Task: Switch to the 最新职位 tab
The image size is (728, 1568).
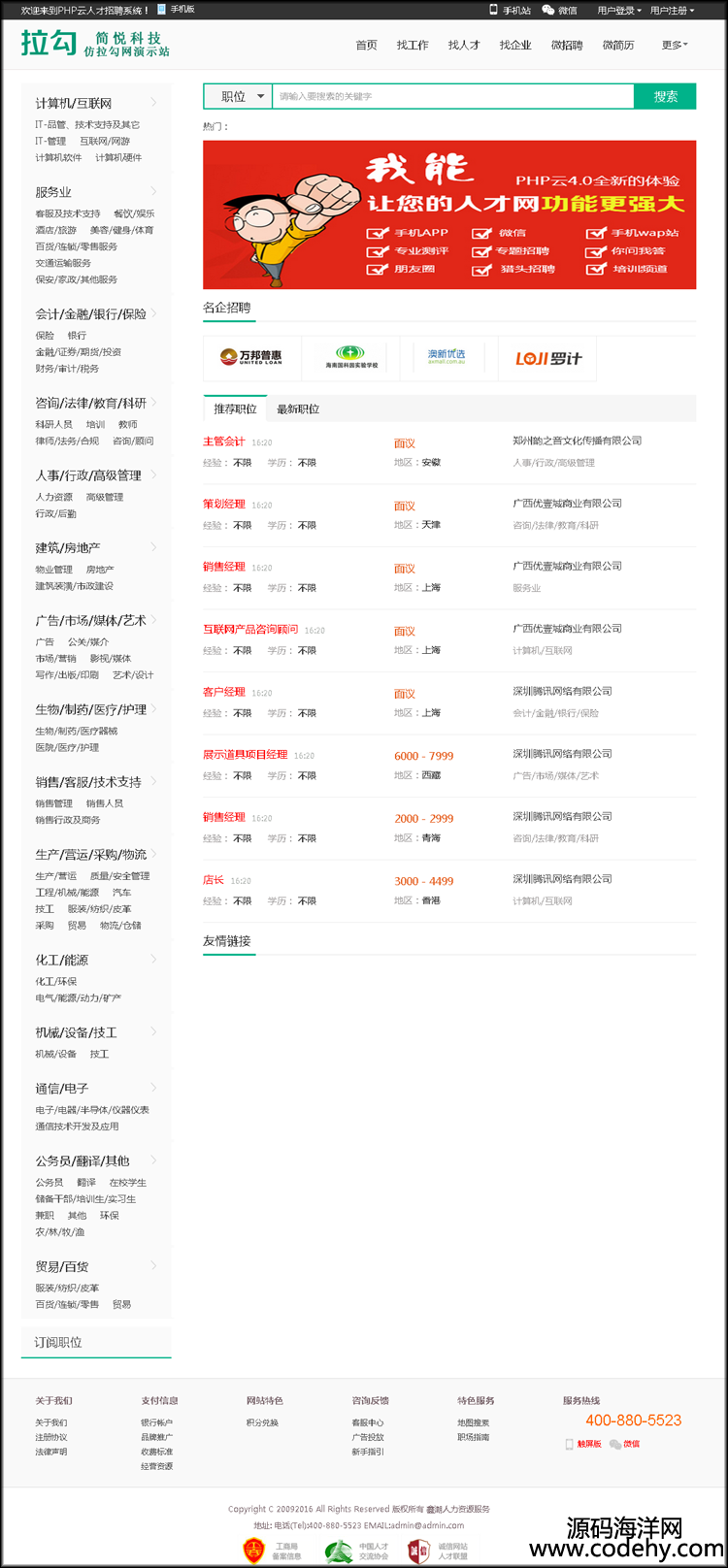Action: pyautogui.click(x=298, y=408)
